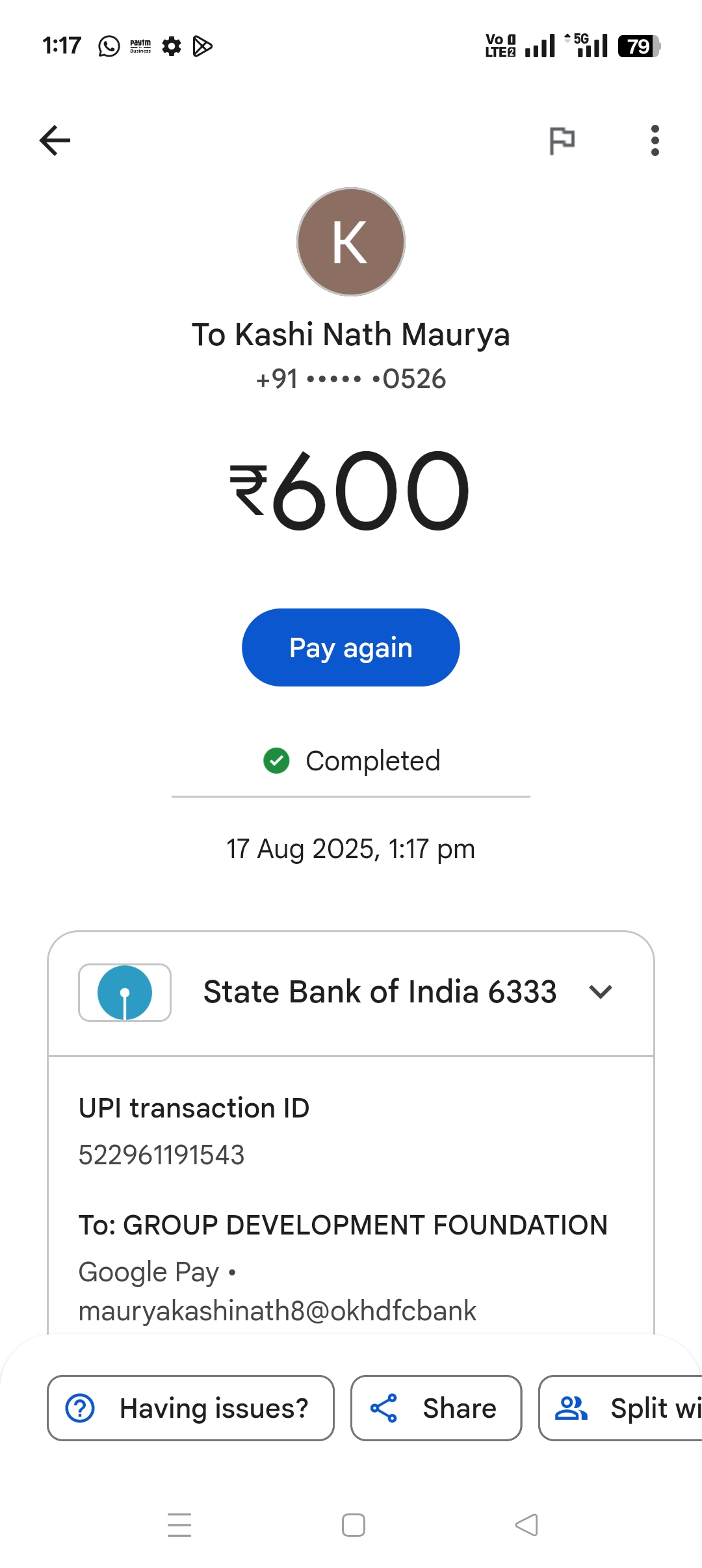
Task: Go to the system home screen
Action: (353, 1525)
